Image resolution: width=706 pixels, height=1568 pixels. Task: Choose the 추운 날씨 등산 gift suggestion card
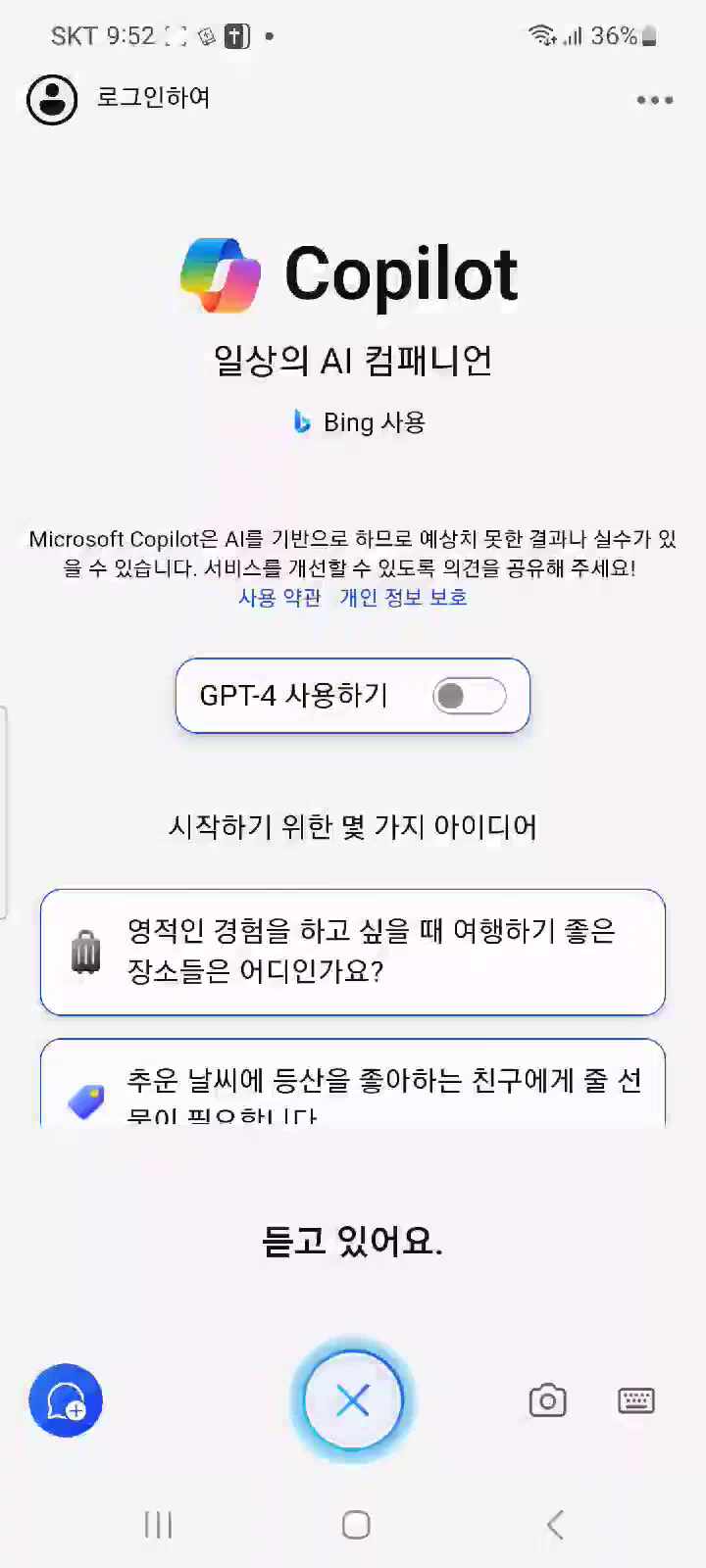pos(353,1088)
